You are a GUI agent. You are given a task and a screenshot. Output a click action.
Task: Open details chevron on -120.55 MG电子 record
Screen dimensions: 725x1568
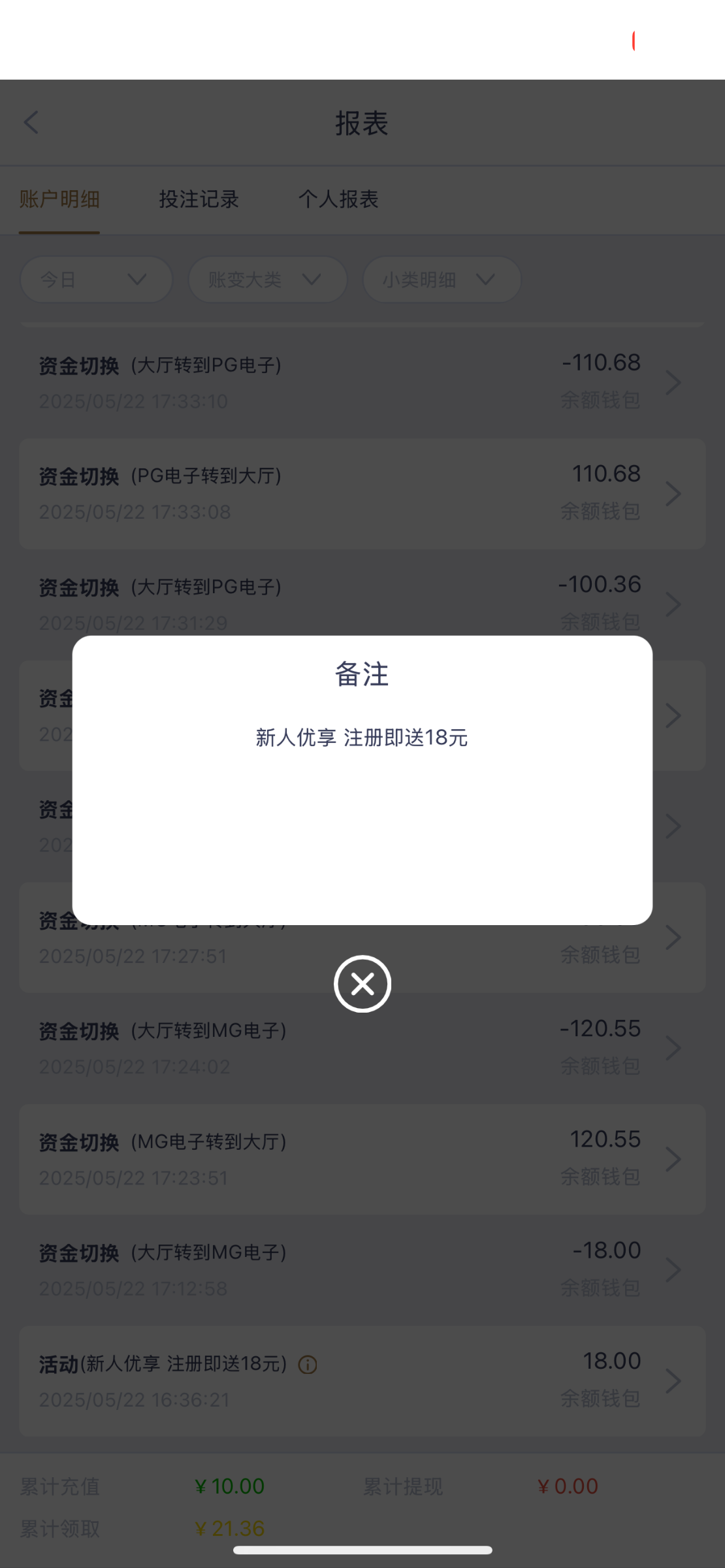674,1048
